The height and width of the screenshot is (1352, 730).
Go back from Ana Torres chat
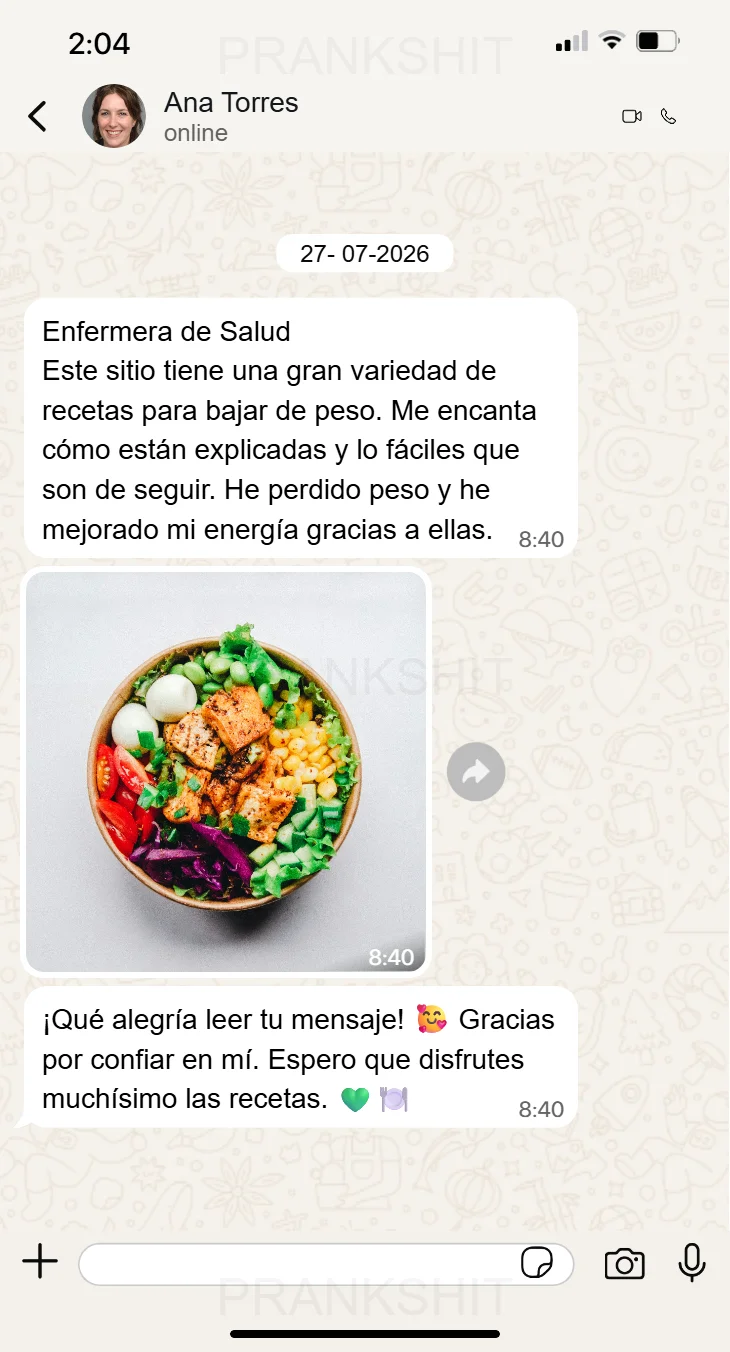[x=37, y=117]
